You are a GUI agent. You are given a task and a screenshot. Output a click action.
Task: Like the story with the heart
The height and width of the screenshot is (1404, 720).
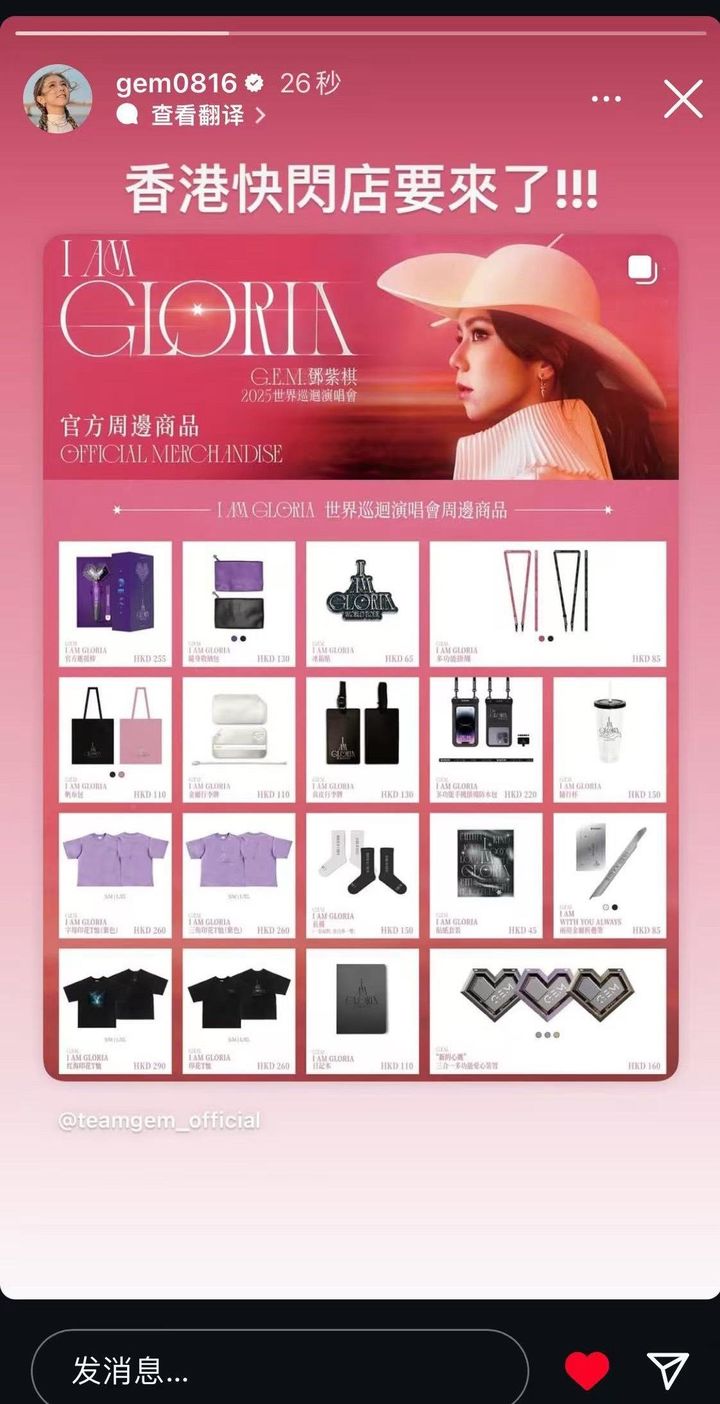[587, 1370]
